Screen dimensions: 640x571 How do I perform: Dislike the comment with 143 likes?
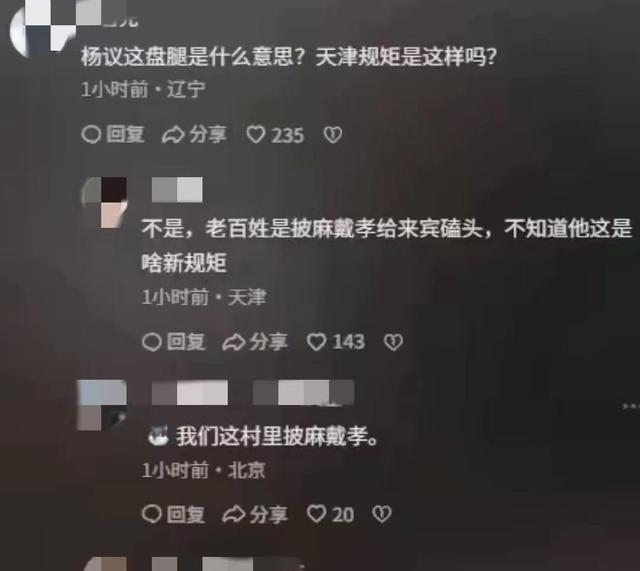(393, 342)
